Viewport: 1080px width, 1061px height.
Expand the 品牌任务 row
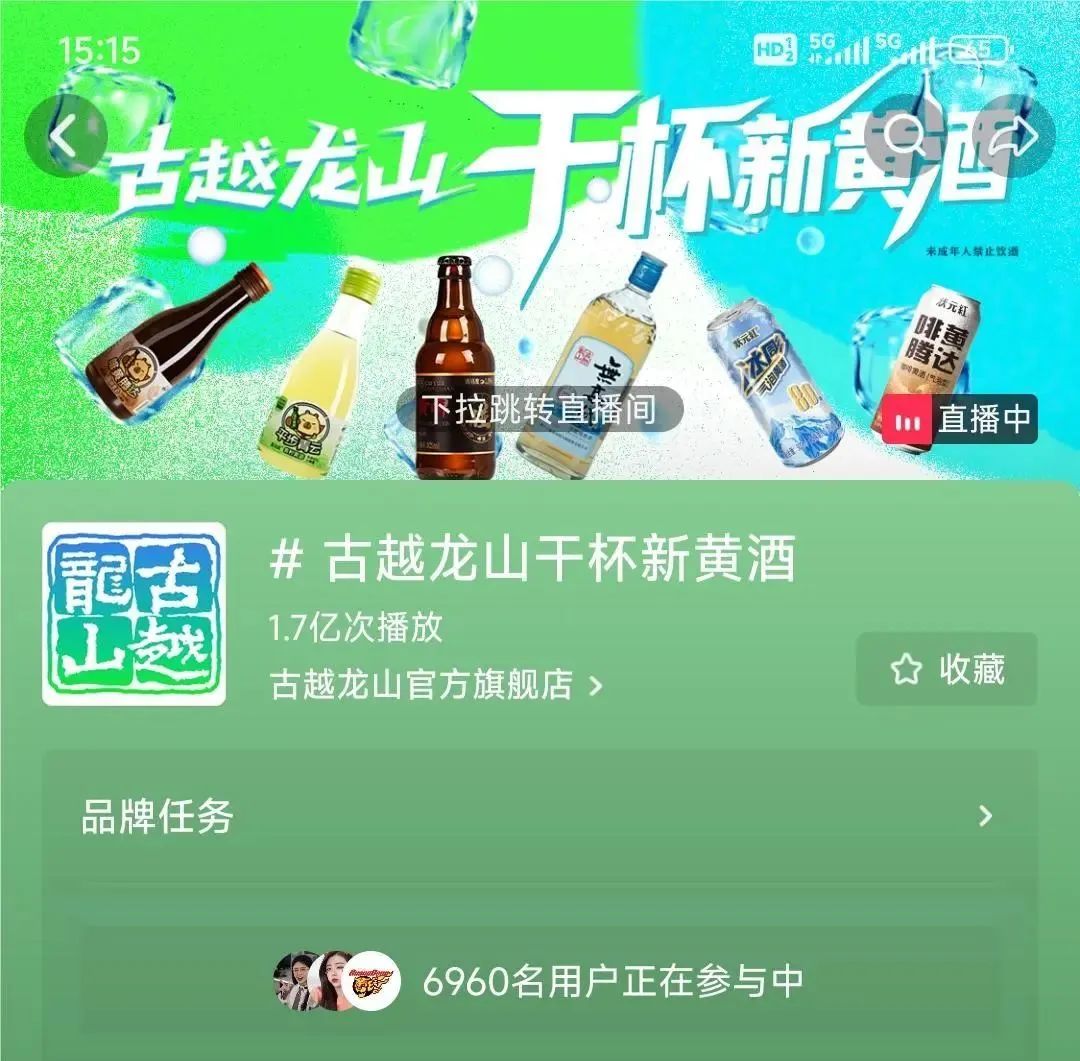[539, 816]
